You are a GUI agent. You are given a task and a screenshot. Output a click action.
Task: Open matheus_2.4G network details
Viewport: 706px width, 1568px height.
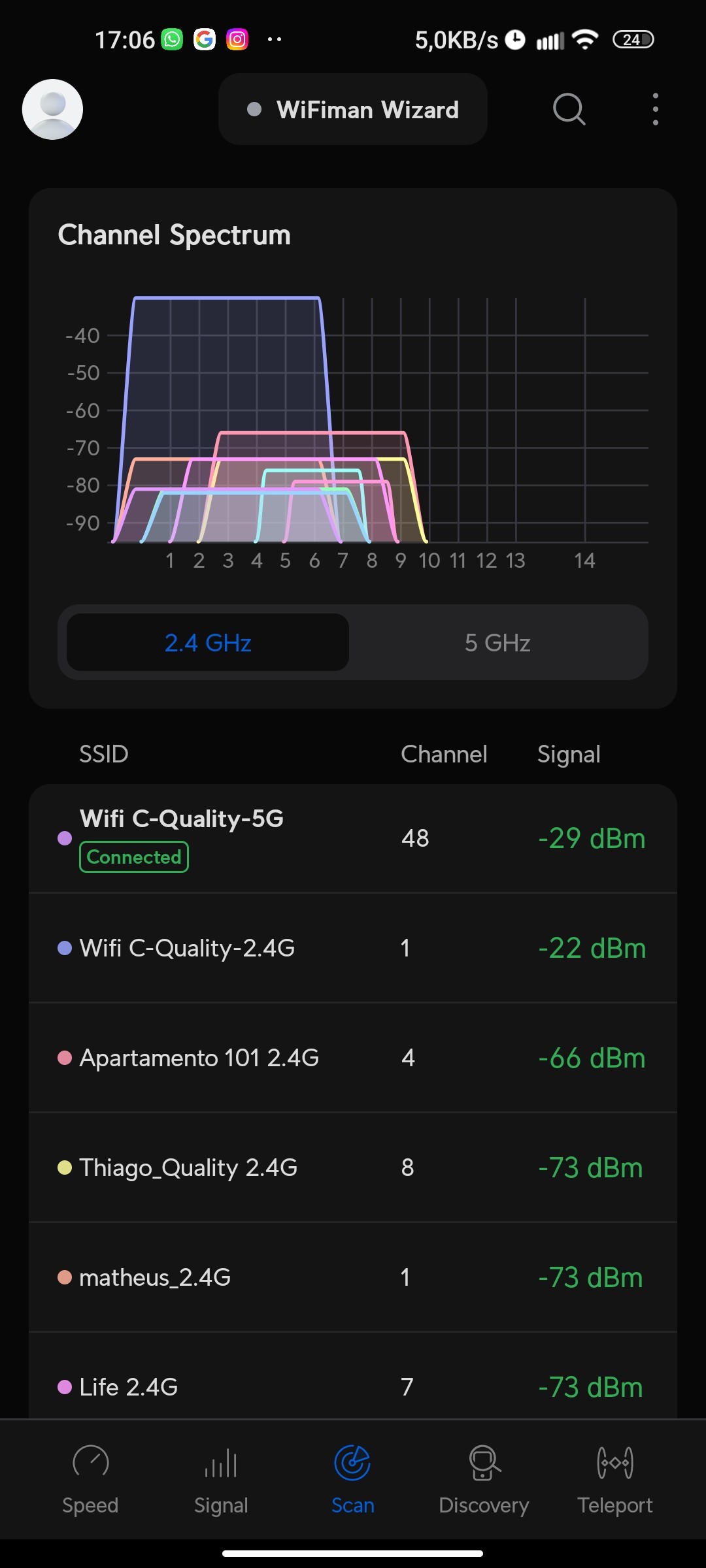[353, 1277]
